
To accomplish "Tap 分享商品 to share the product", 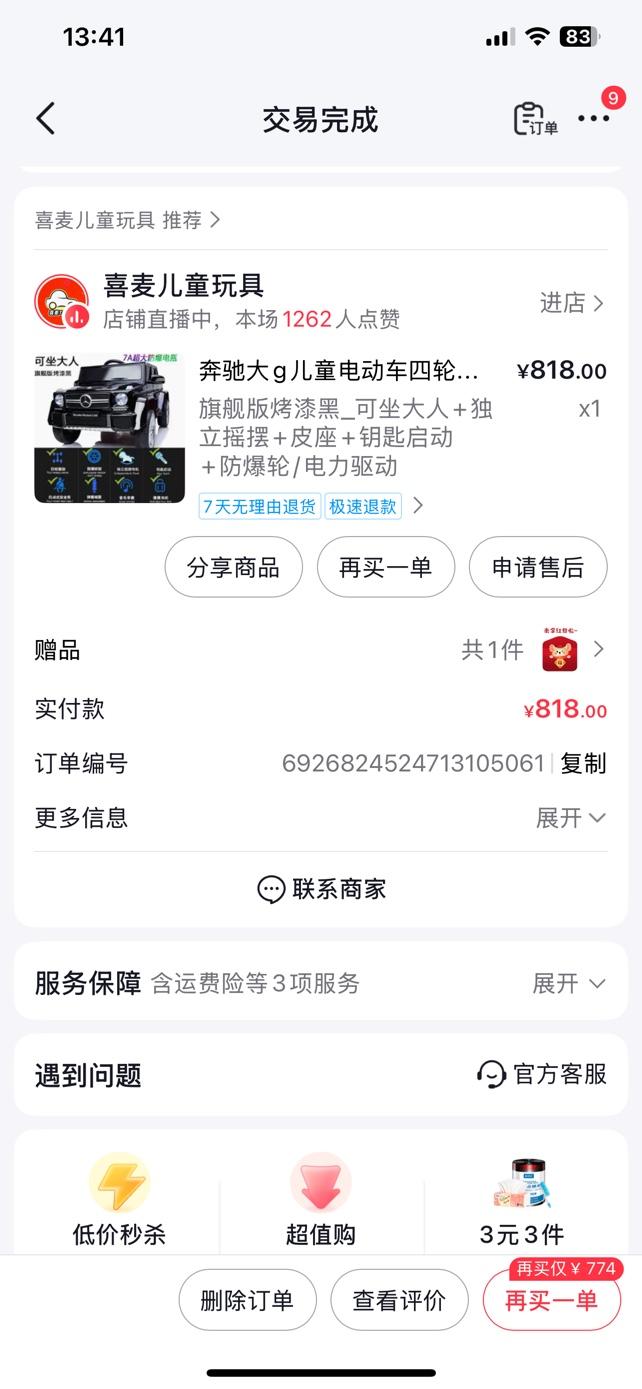I will point(234,568).
